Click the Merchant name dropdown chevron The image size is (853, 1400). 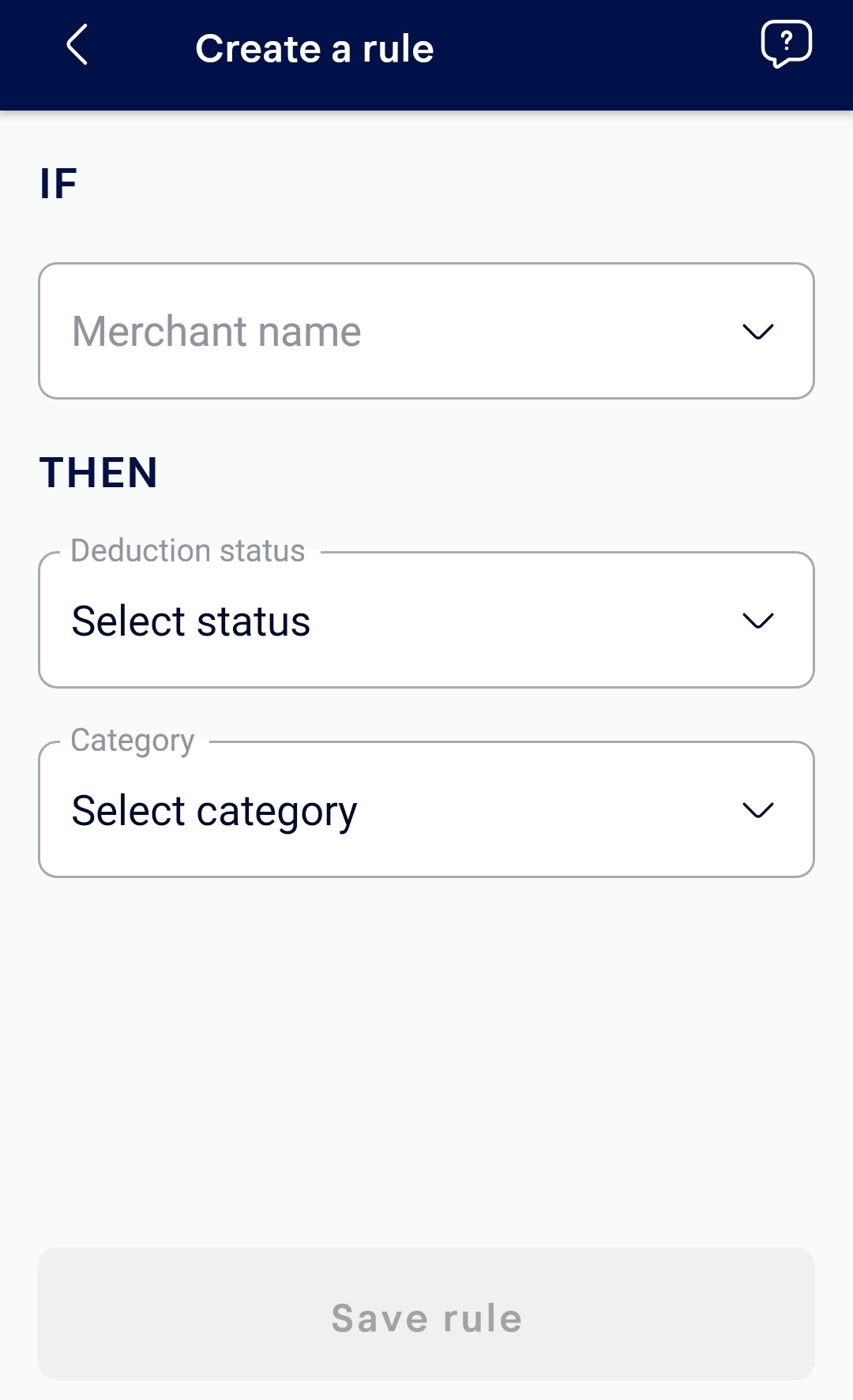click(757, 331)
